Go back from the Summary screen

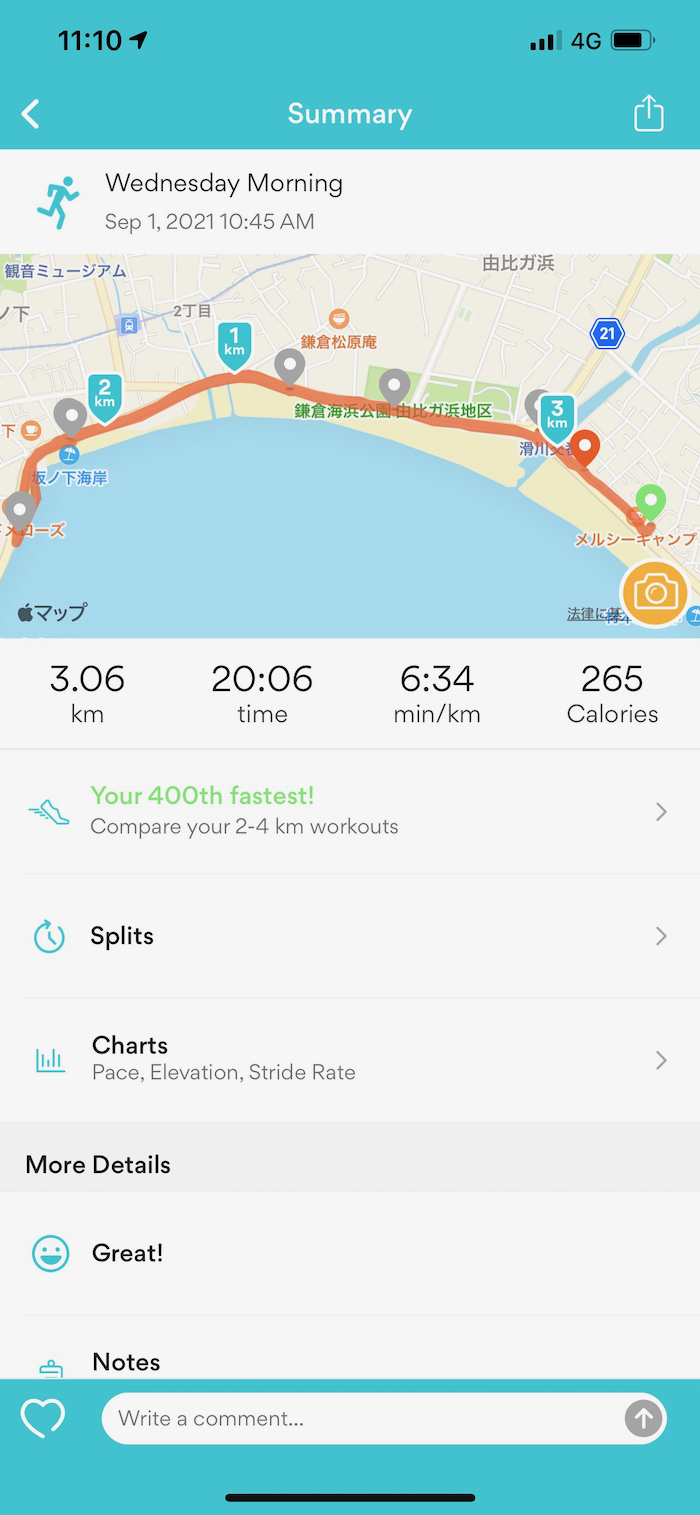tap(31, 114)
